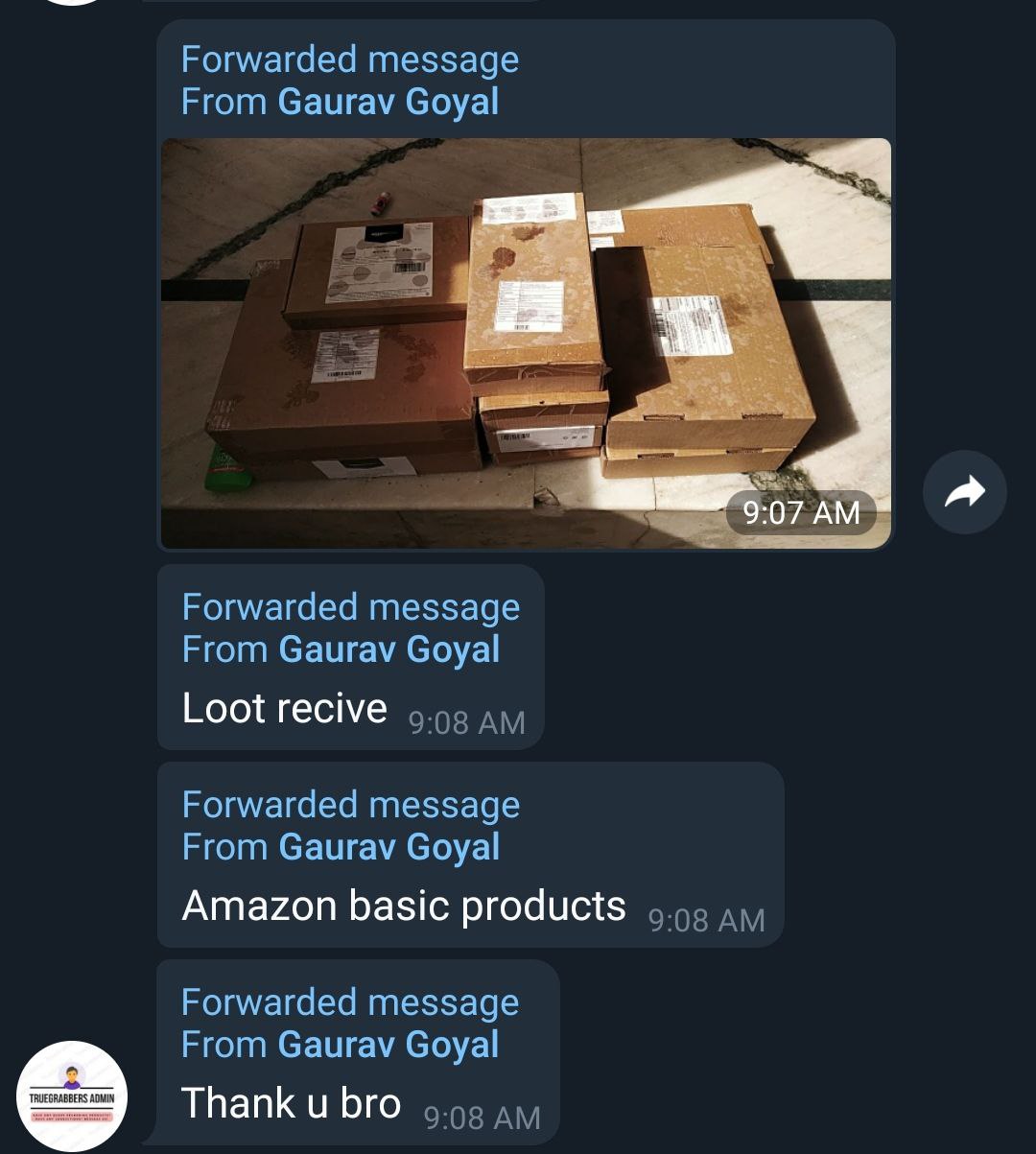Tap Gaurav Goyal's name above the photo
1036x1154 pixels.
388,102
